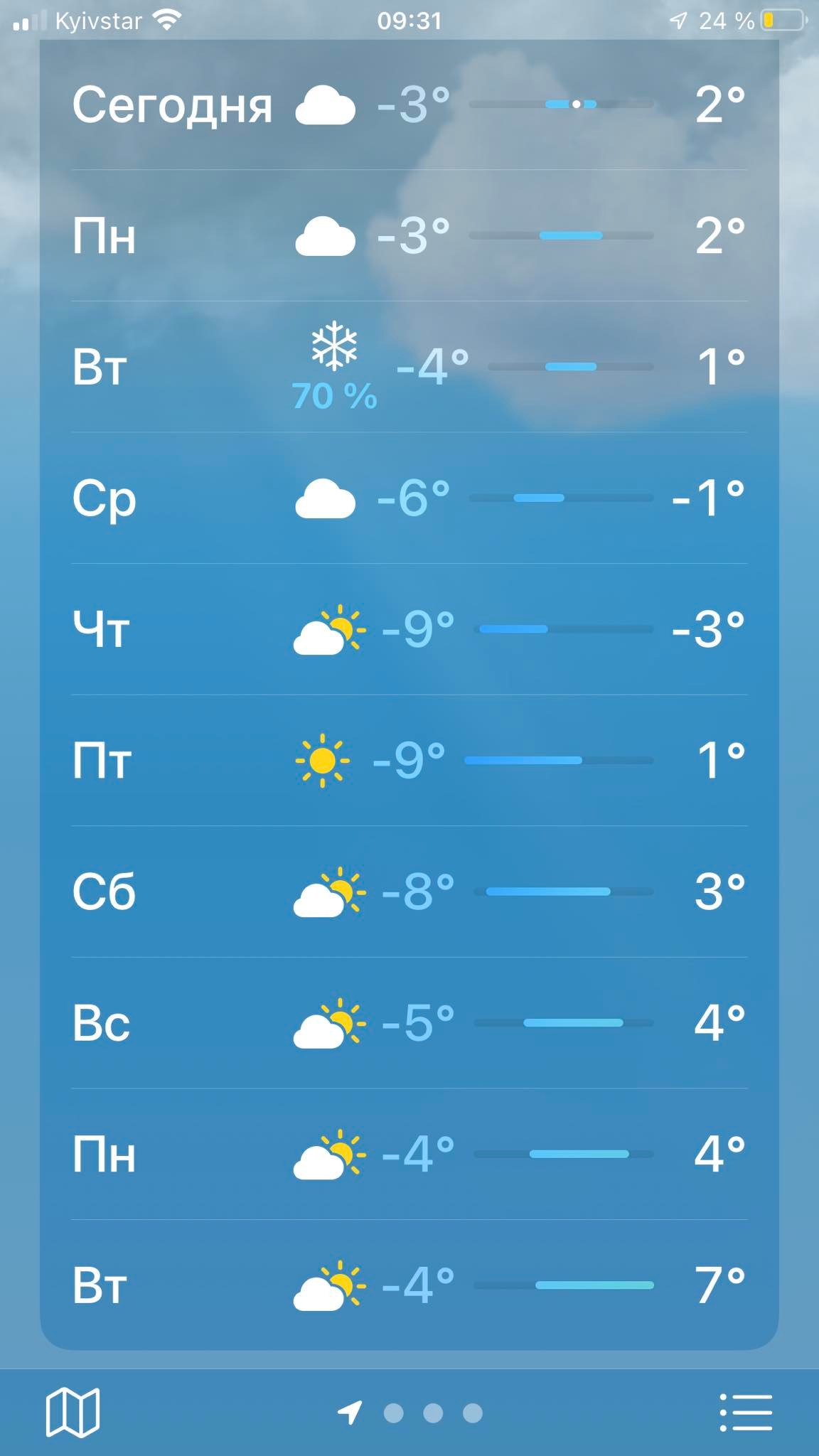Open the Вс day forecast
This screenshot has width=819, height=1456.
[x=409, y=1024]
